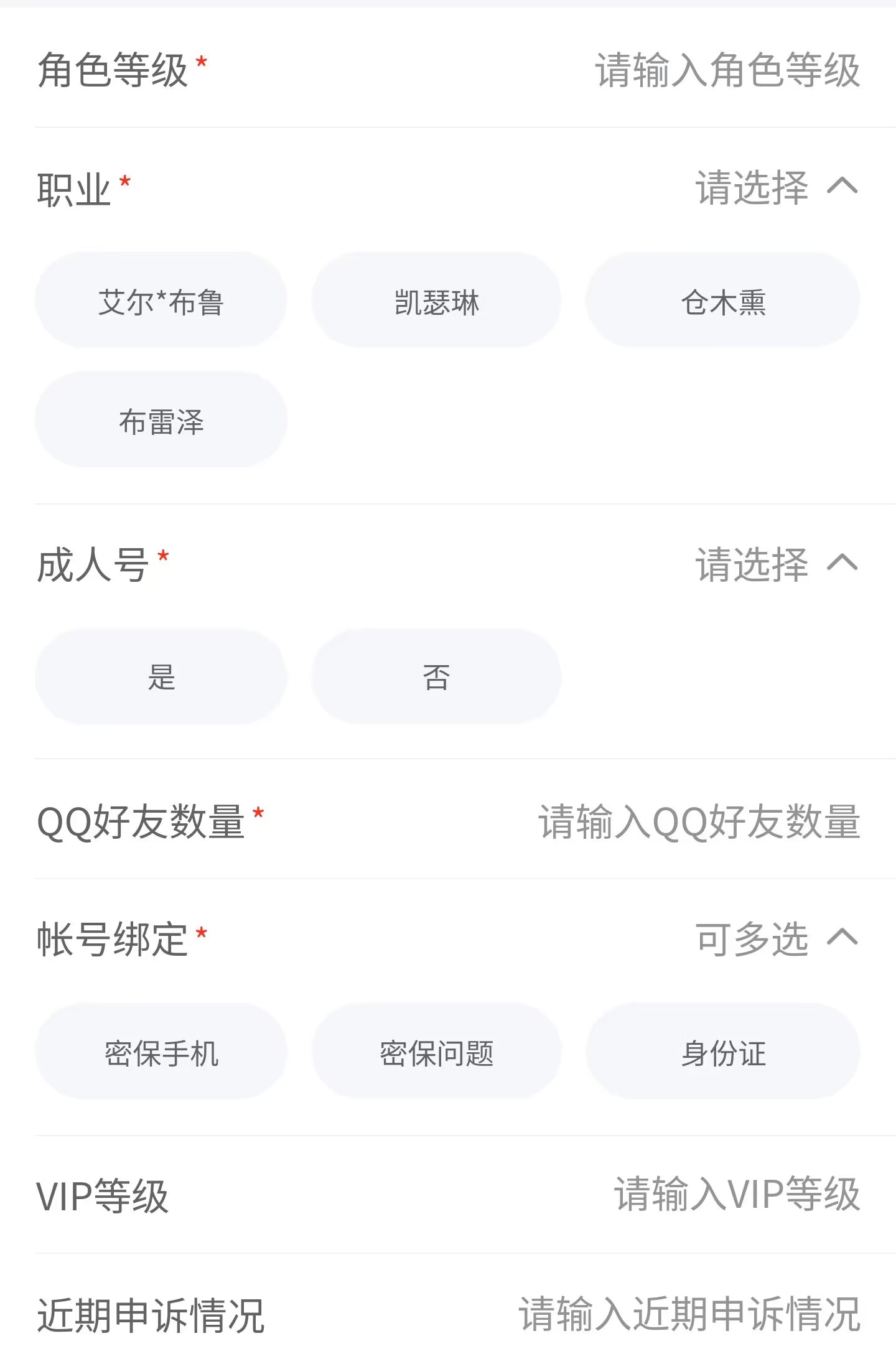
Task: Select the 密保问题 binding chip
Action: (x=437, y=1052)
